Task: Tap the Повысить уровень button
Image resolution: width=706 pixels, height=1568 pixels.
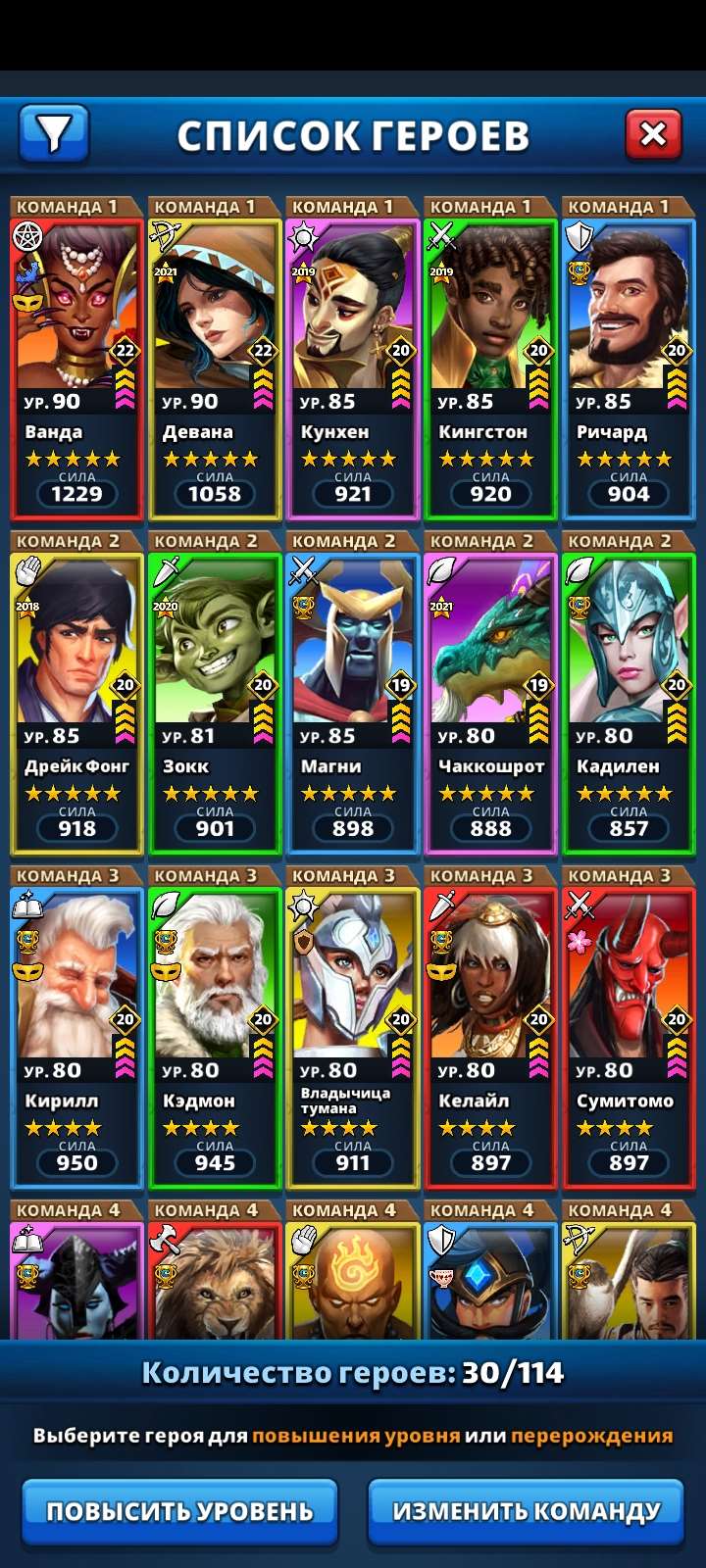Action: point(179,1510)
